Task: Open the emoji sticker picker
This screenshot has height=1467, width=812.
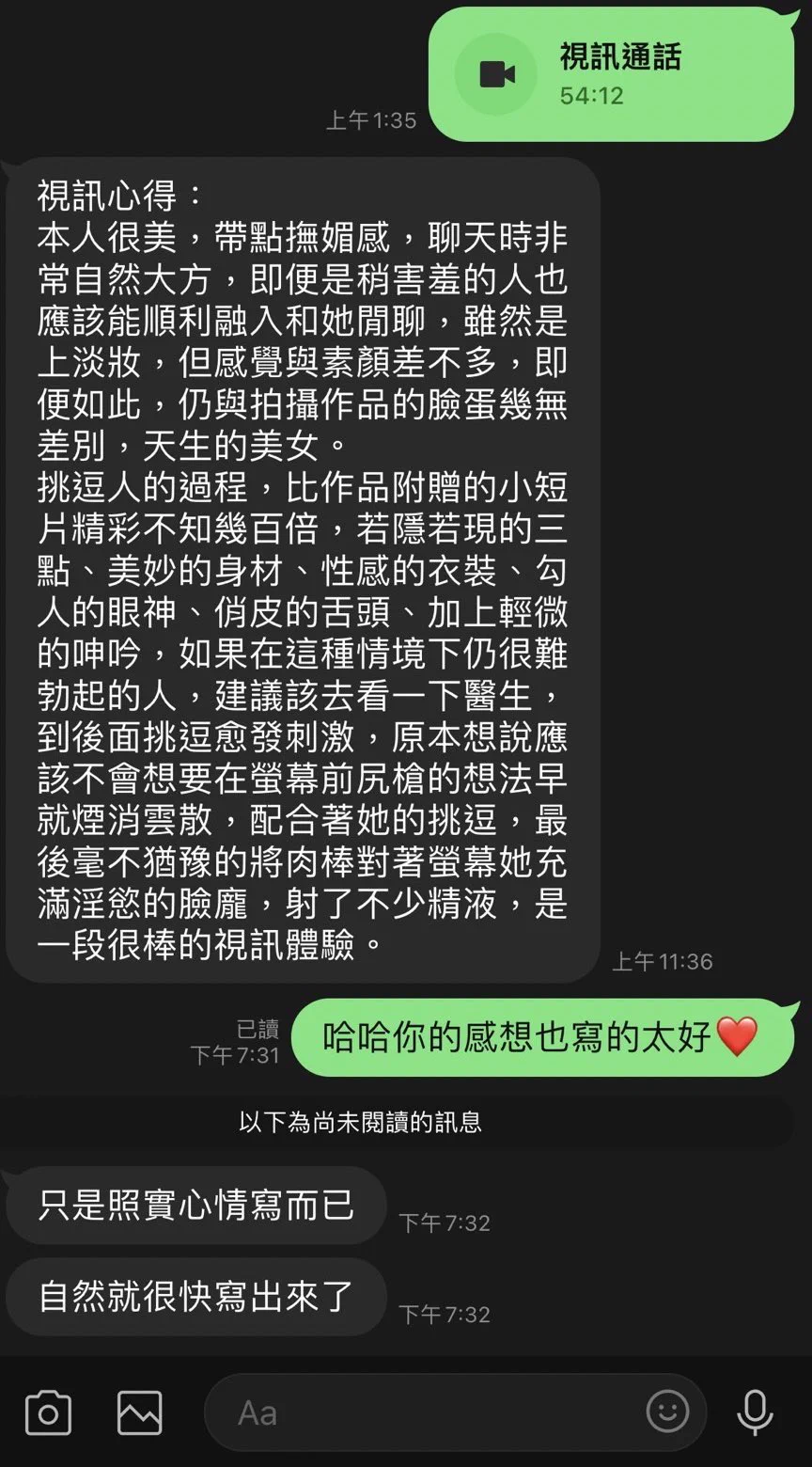Action: click(667, 1412)
